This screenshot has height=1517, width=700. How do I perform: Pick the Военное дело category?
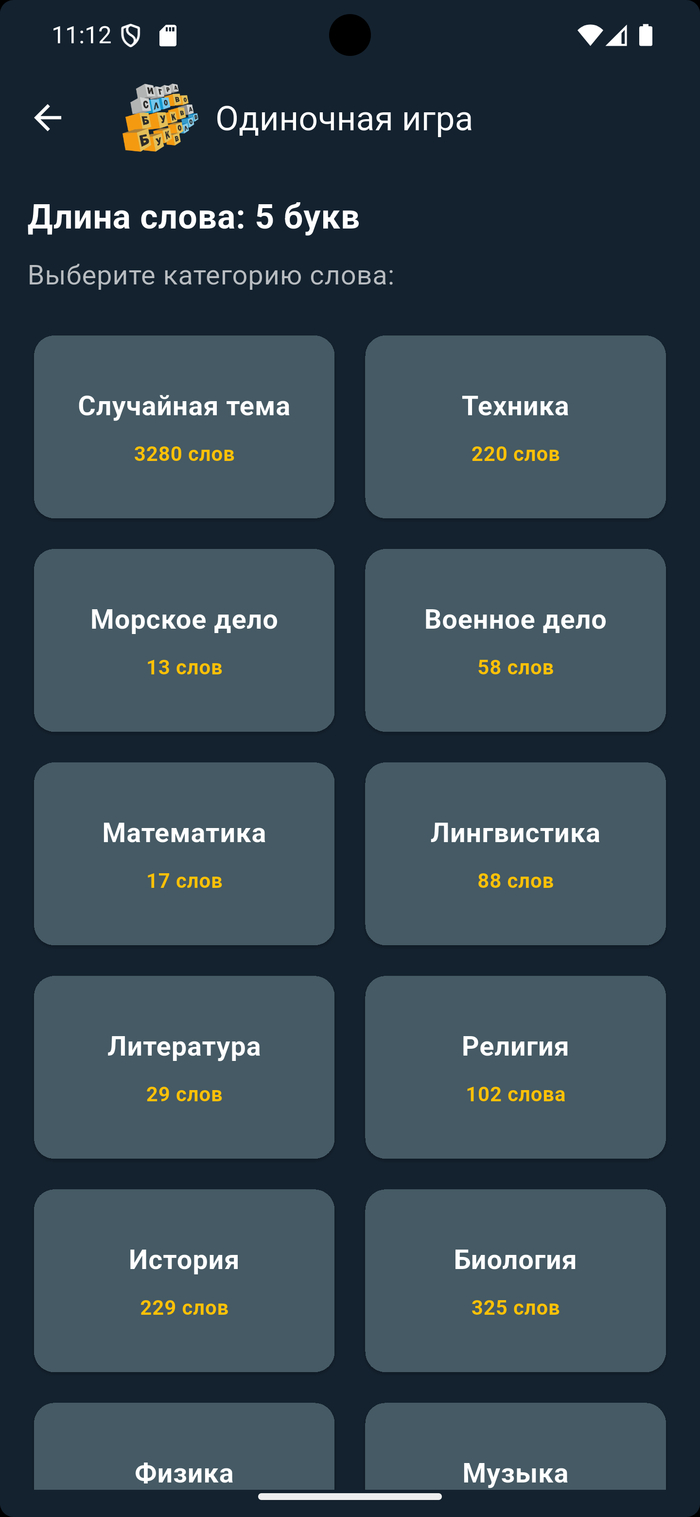click(515, 640)
